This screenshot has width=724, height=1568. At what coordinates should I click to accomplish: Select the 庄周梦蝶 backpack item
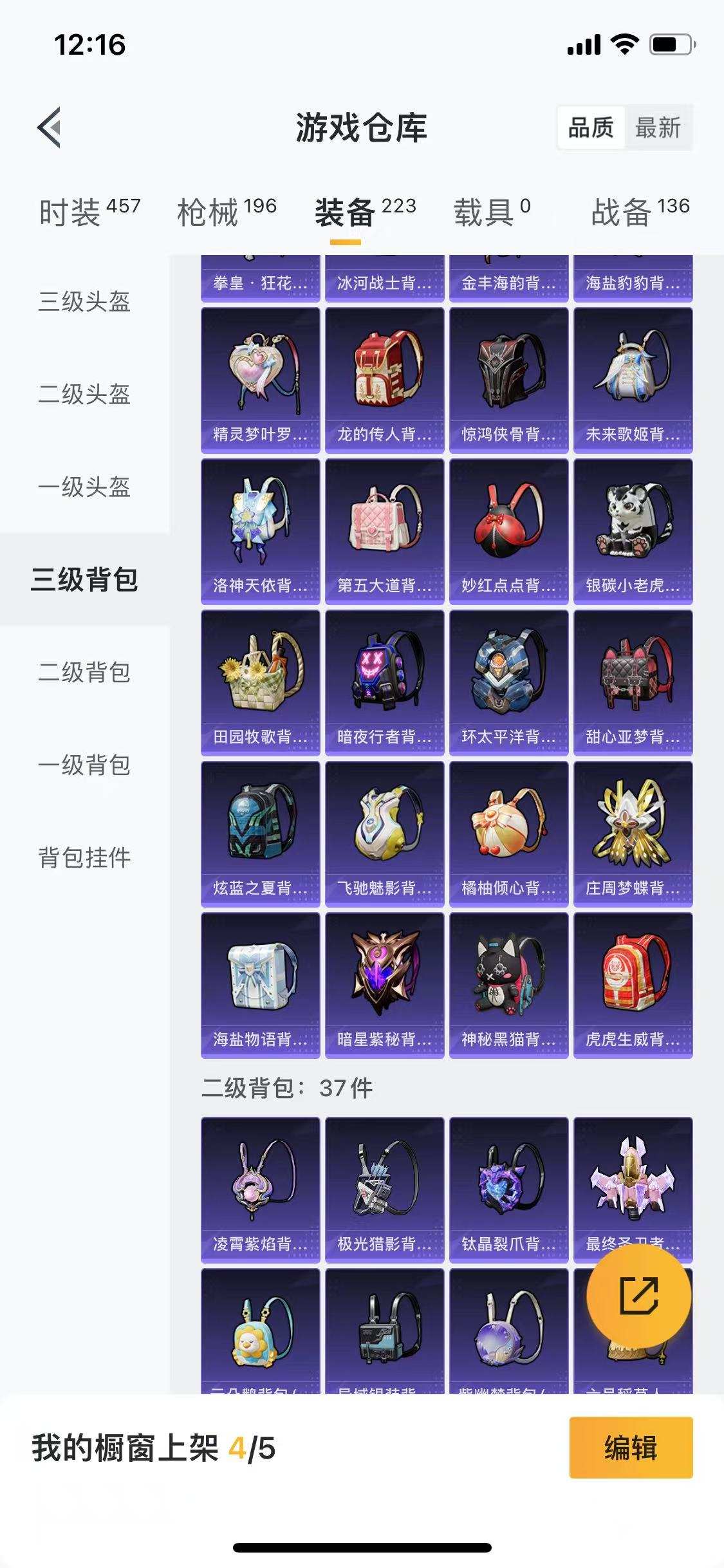click(x=633, y=837)
